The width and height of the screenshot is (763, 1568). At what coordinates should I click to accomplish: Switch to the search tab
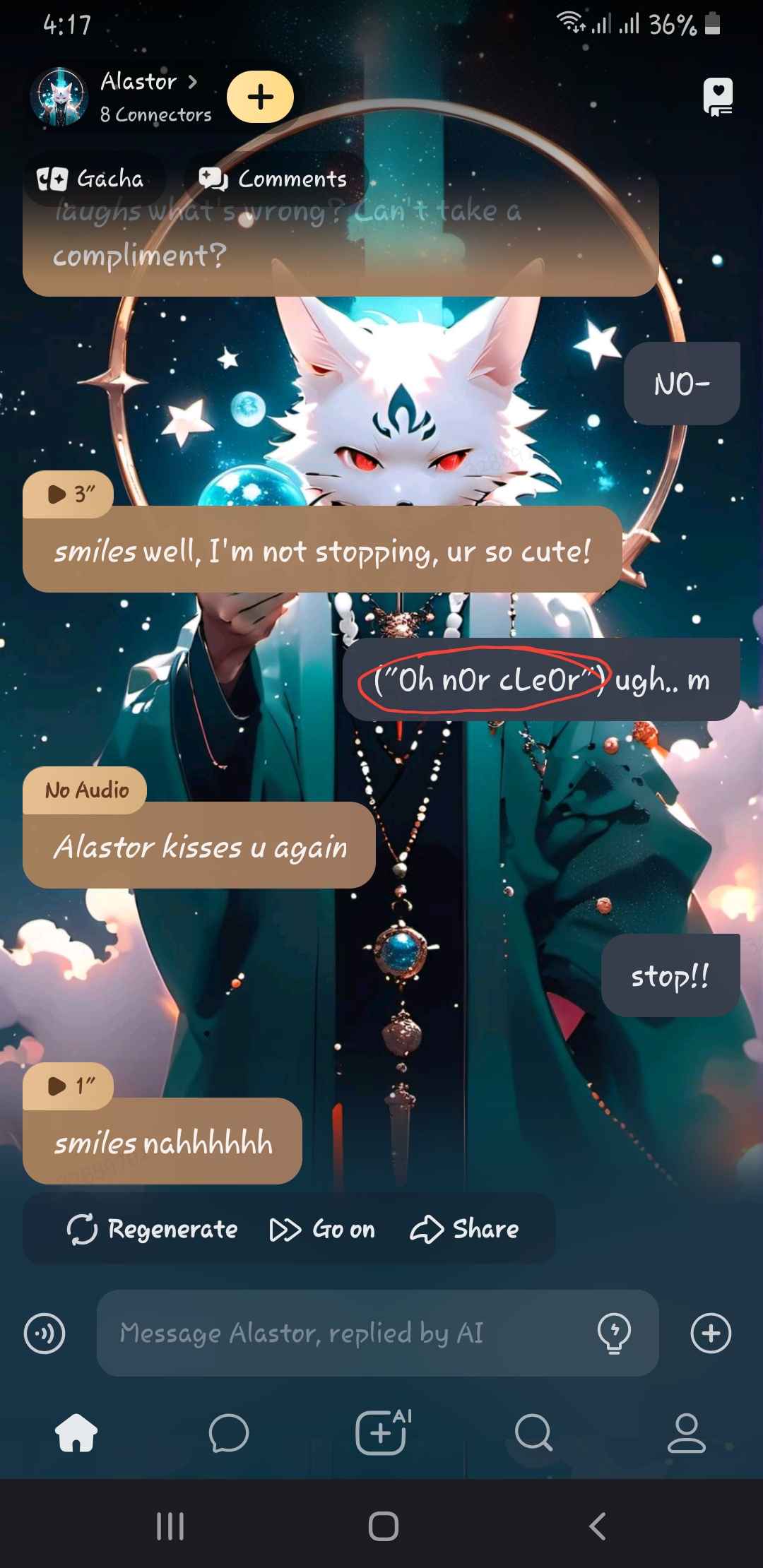pyautogui.click(x=533, y=1433)
